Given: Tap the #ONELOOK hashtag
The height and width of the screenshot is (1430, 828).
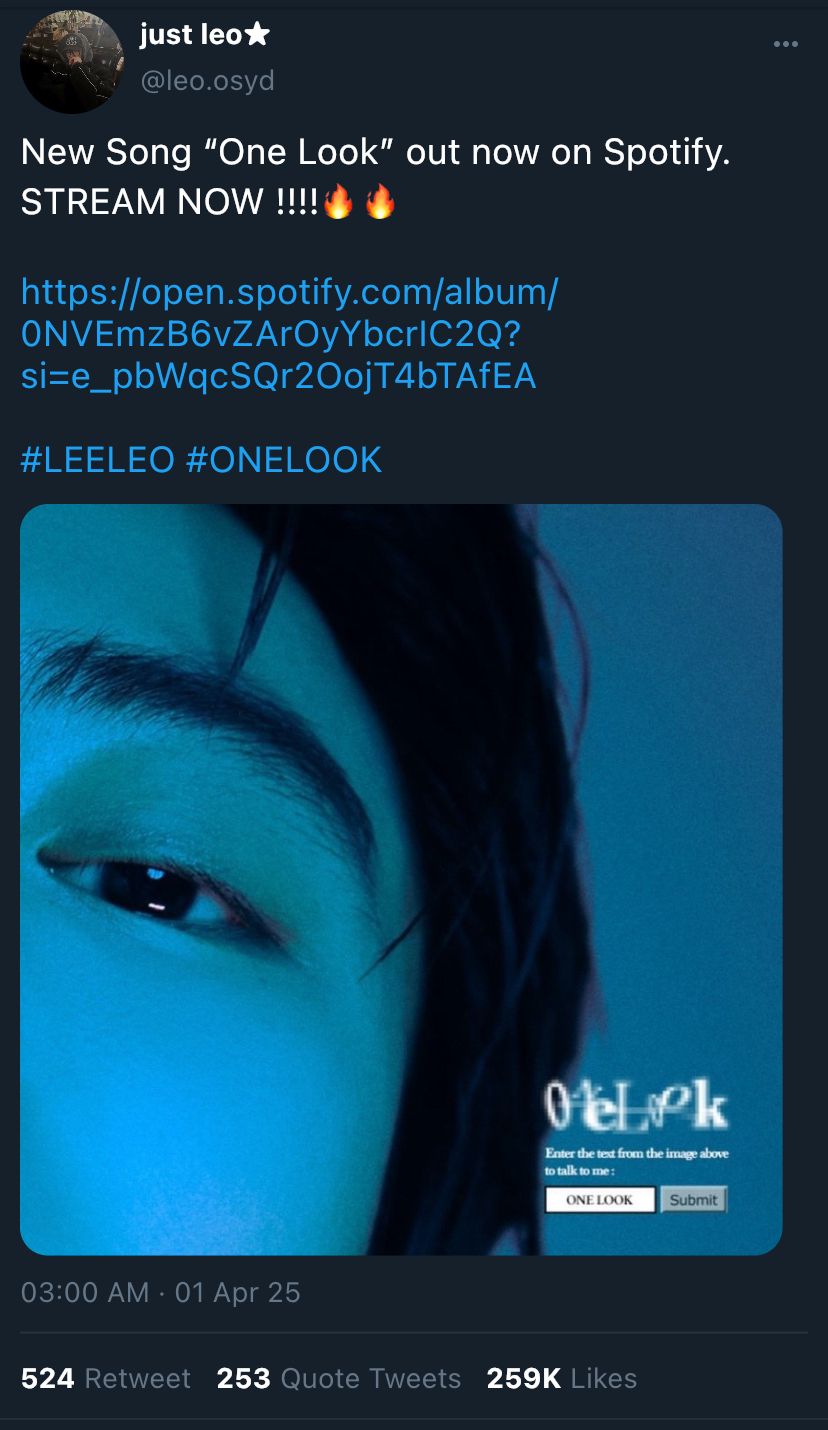Looking at the screenshot, I should [x=284, y=460].
